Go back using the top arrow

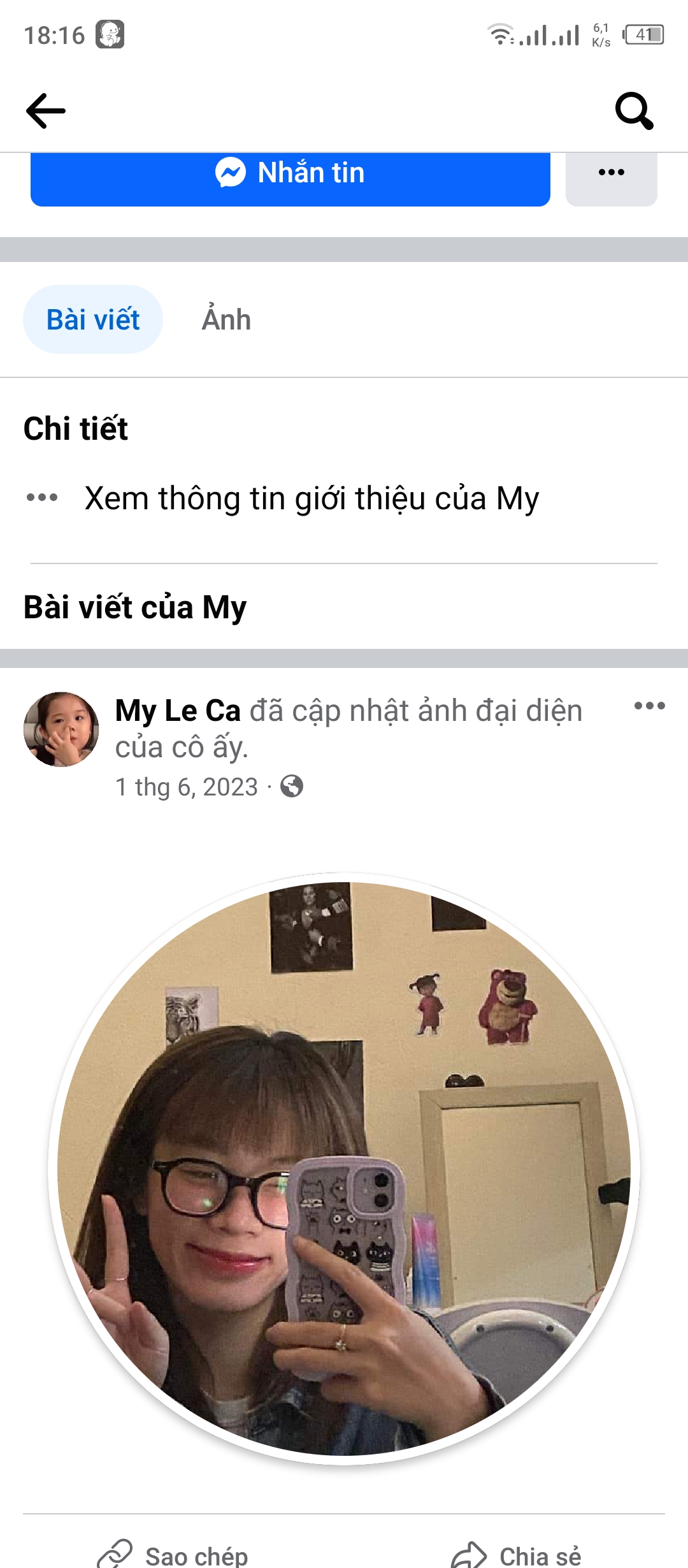(x=46, y=111)
